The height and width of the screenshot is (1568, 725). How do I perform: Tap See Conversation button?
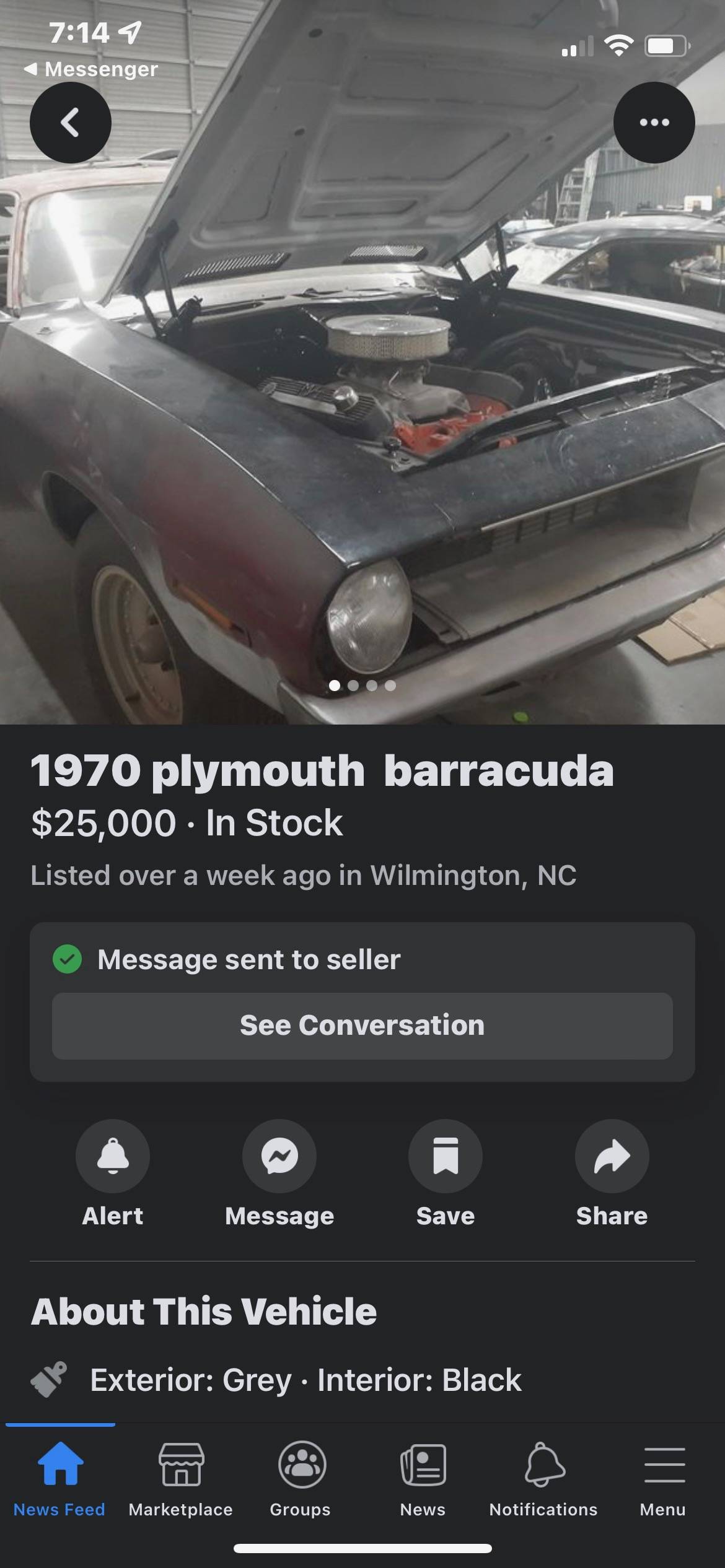pyautogui.click(x=362, y=1026)
